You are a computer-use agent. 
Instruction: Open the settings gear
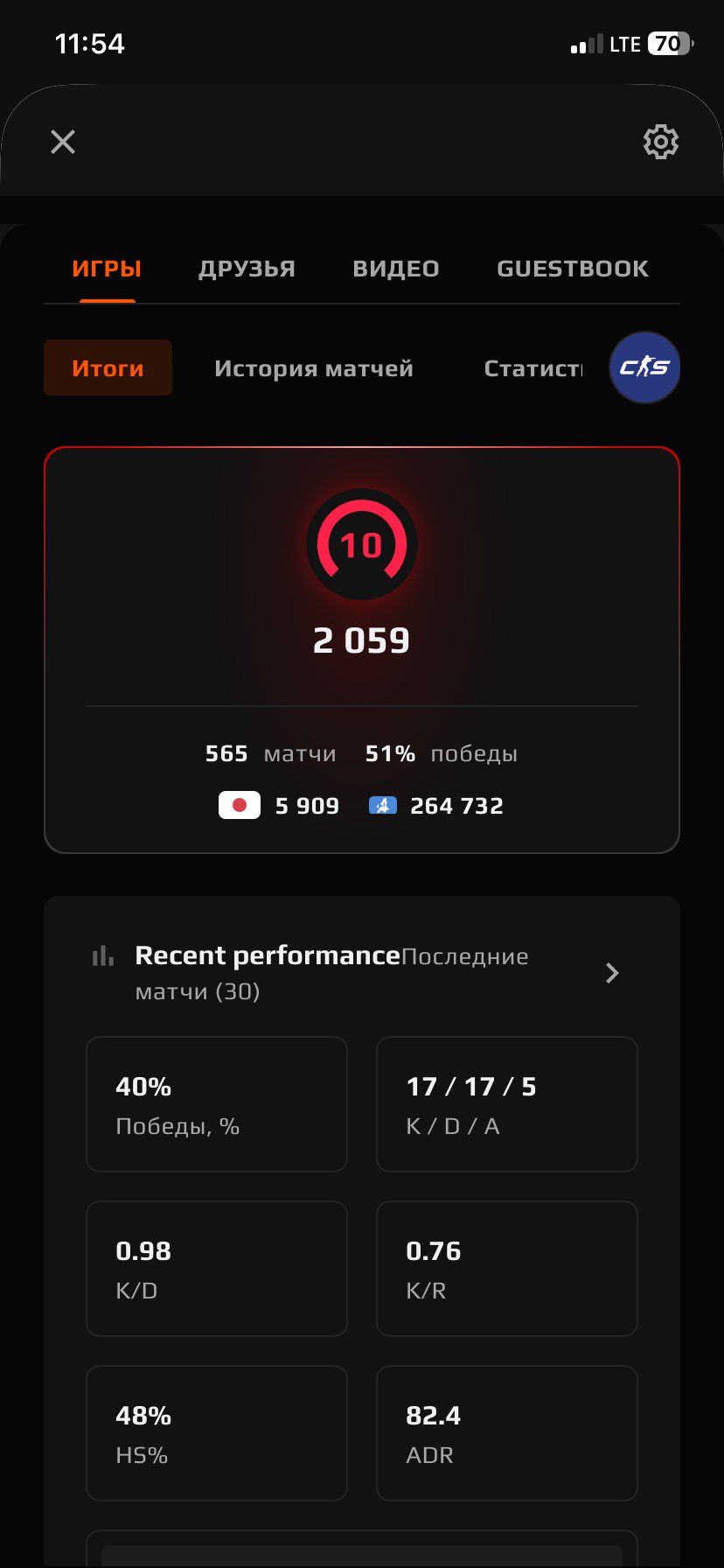pyautogui.click(x=660, y=142)
